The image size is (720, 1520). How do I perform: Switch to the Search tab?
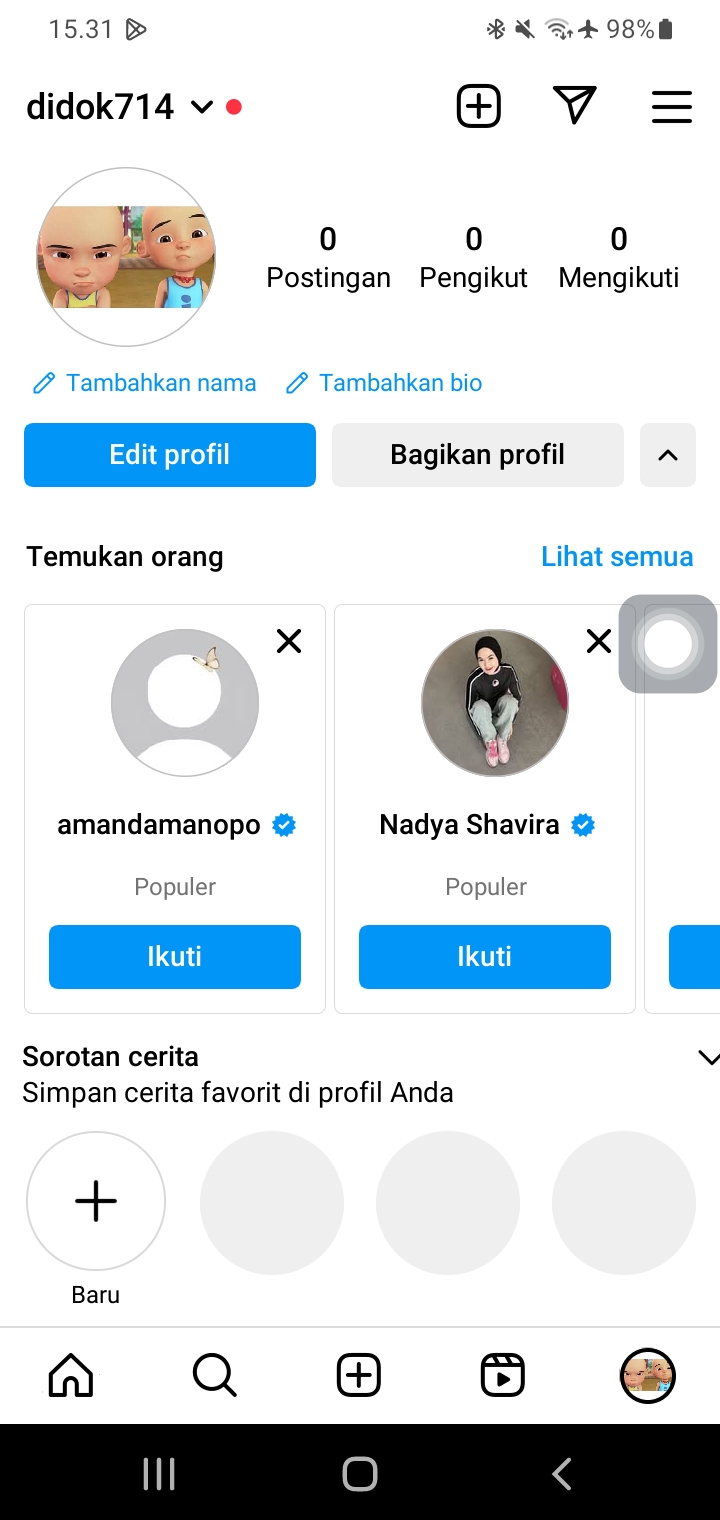click(214, 1376)
